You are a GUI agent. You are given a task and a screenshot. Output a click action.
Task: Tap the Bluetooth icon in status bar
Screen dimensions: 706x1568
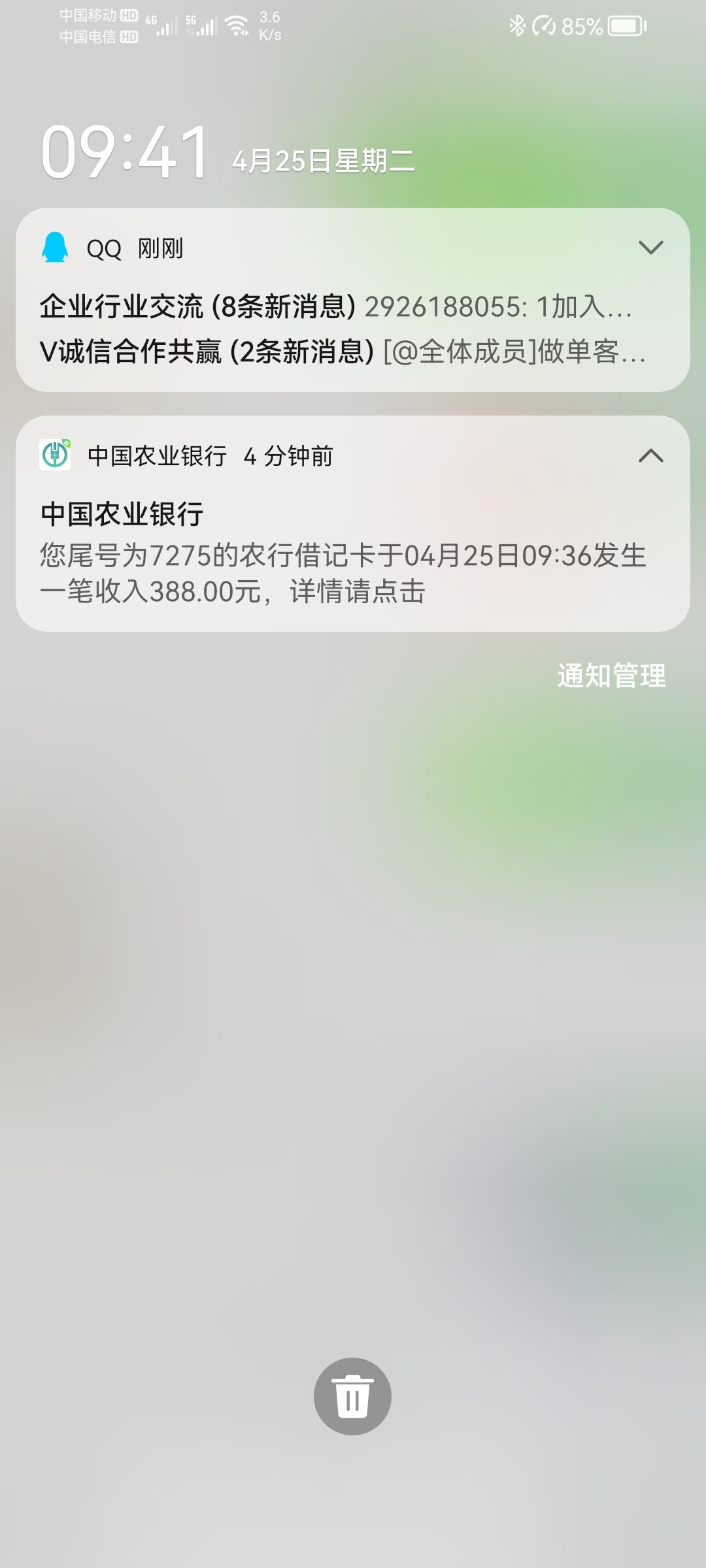[x=516, y=26]
